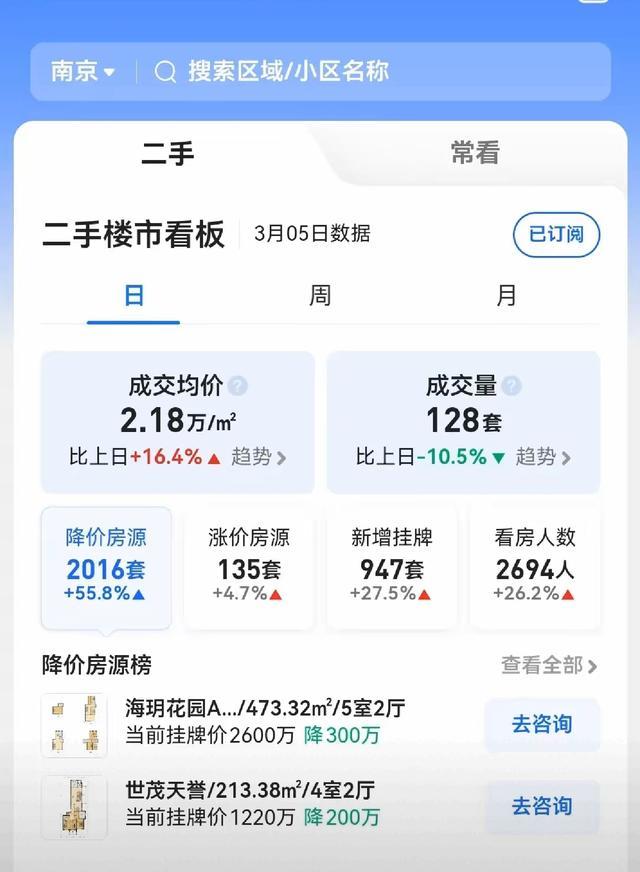640x872 pixels.
Task: Select the 看房人数 2694人 card
Action: tap(535, 567)
